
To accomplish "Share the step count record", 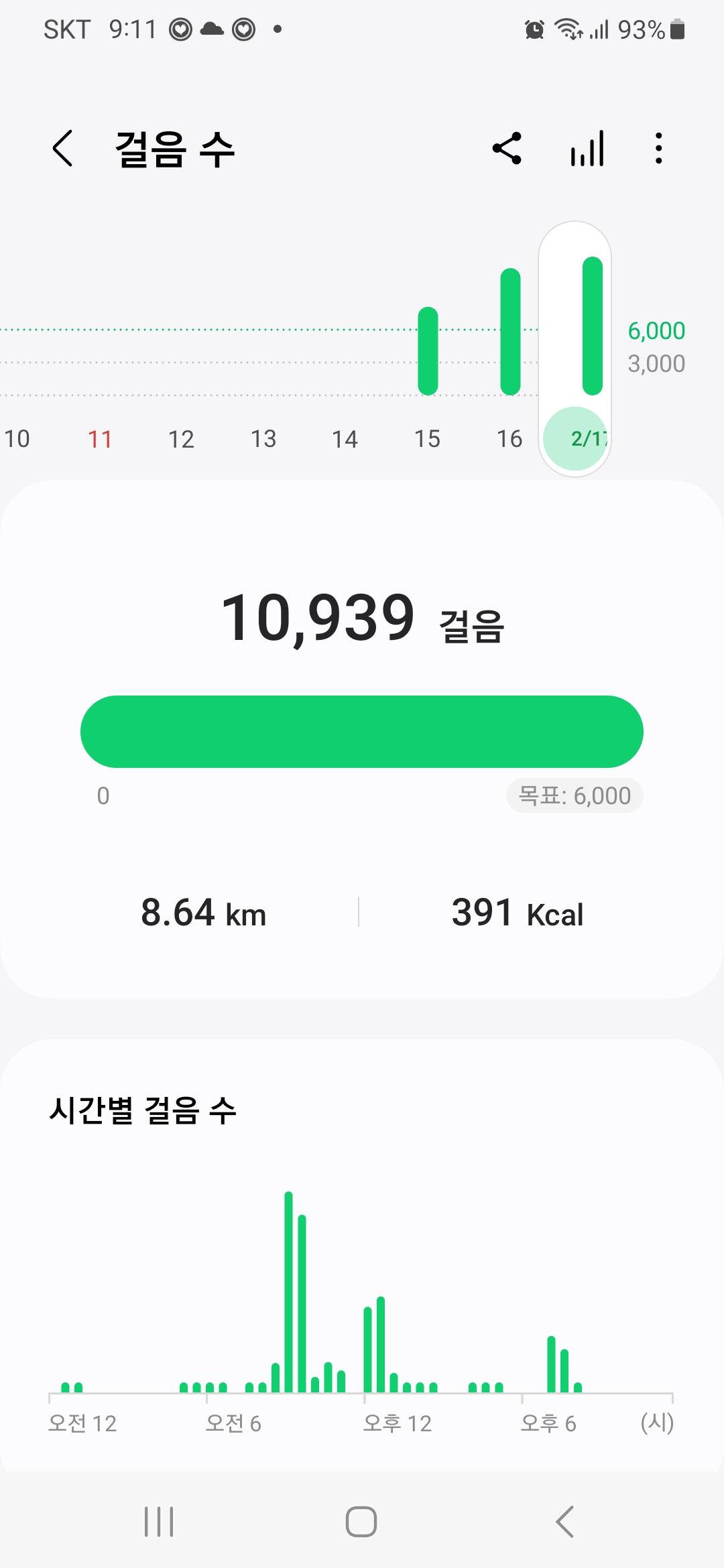I will (x=507, y=148).
